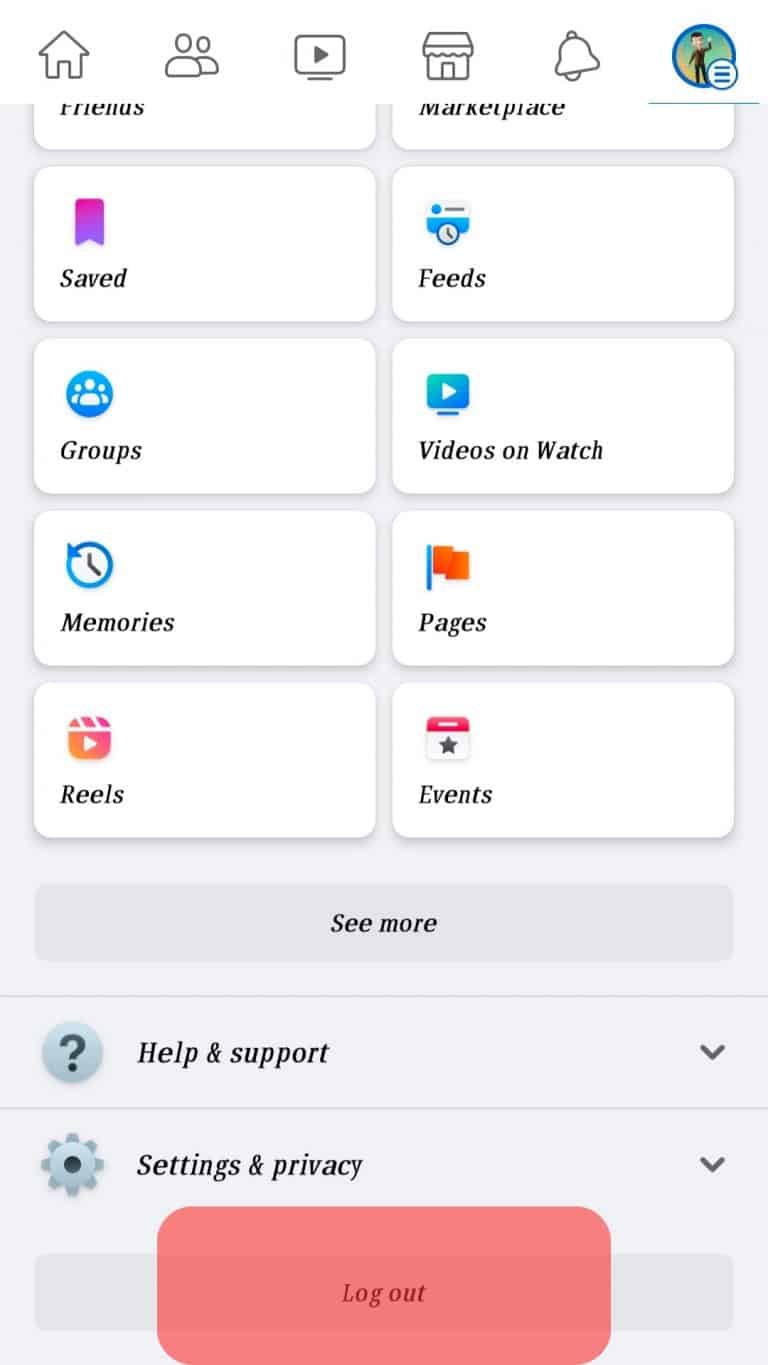Open the Watch video tab
This screenshot has height=1365, width=768.
(319, 55)
